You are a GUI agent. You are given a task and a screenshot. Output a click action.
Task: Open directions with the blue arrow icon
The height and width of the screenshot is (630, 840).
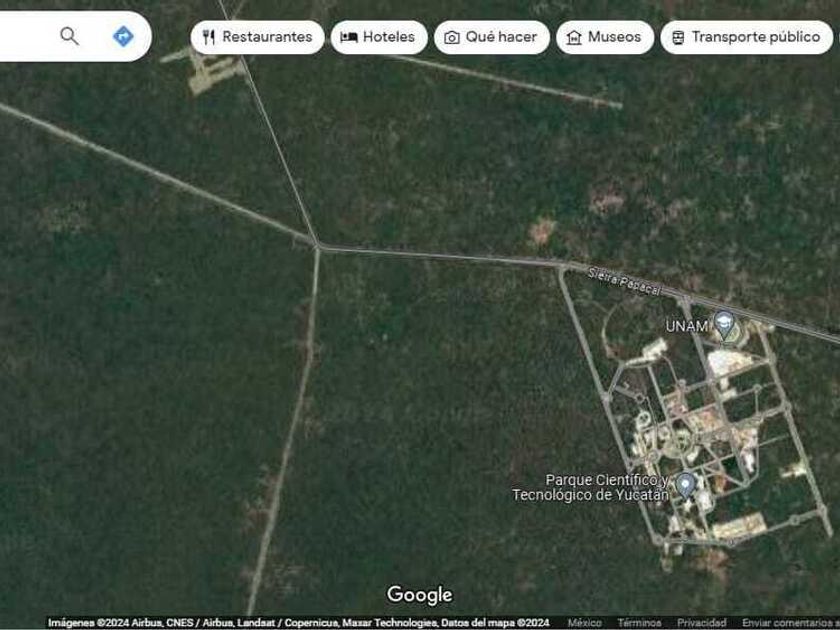coord(123,36)
